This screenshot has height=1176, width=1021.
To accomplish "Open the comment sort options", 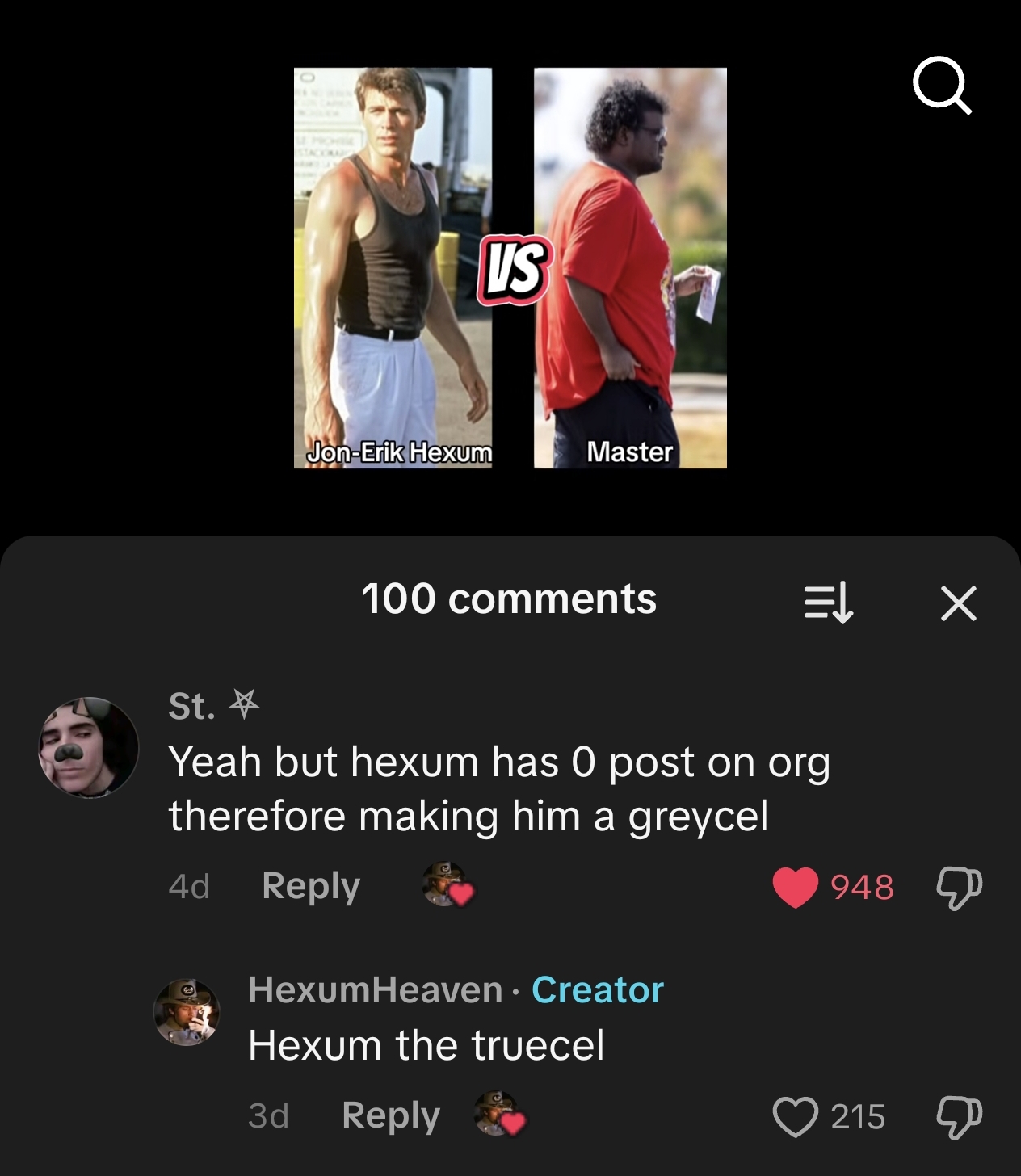I will [x=829, y=603].
